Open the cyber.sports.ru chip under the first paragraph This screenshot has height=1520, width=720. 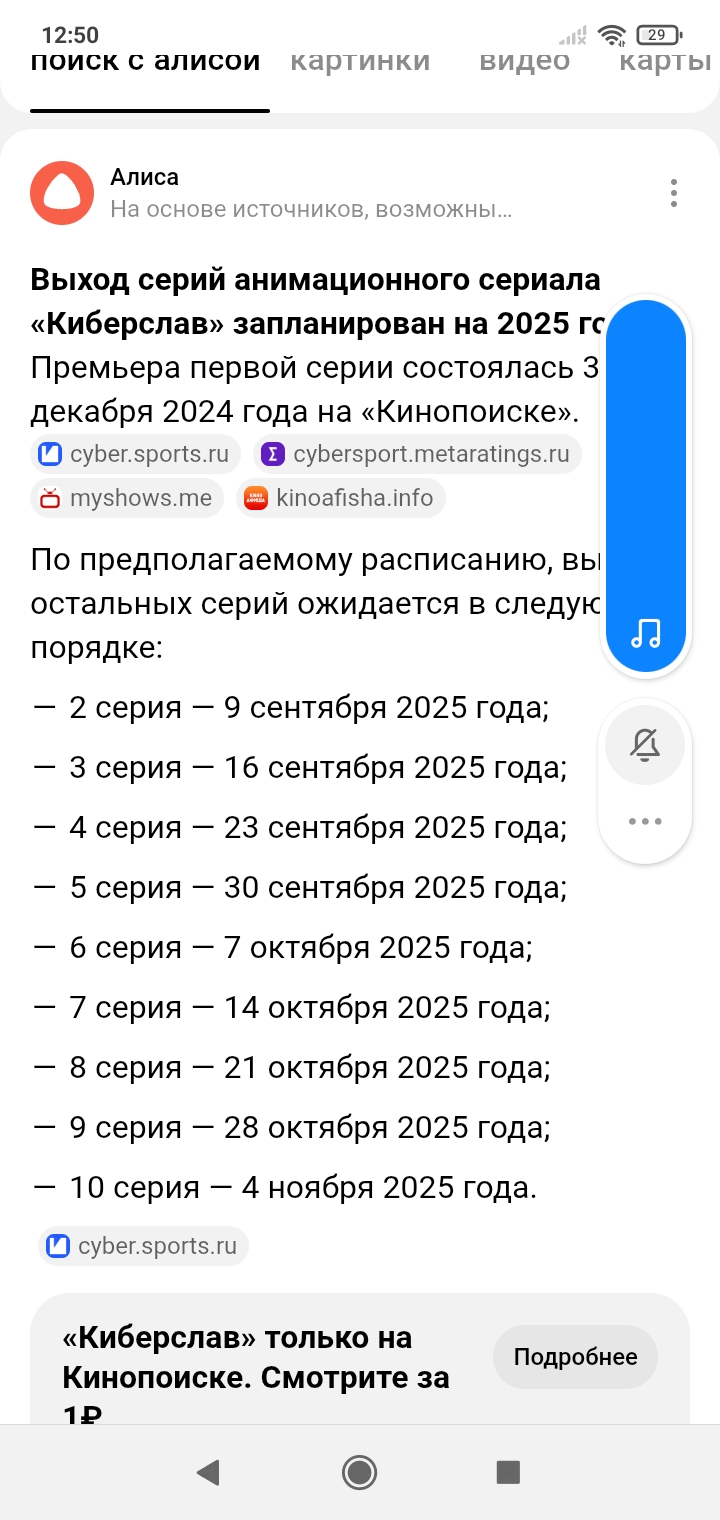135,454
